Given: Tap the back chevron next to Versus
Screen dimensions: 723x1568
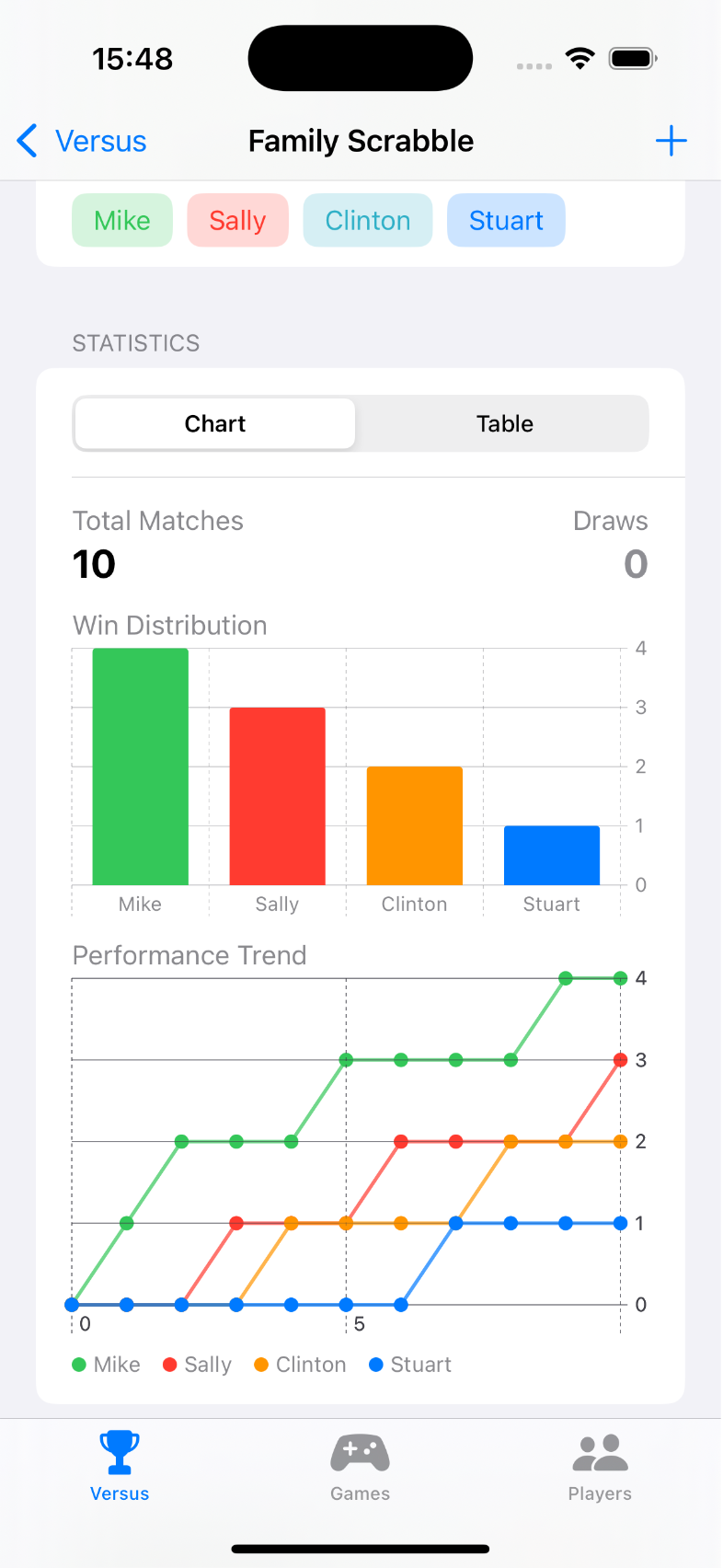Looking at the screenshot, I should (x=25, y=140).
